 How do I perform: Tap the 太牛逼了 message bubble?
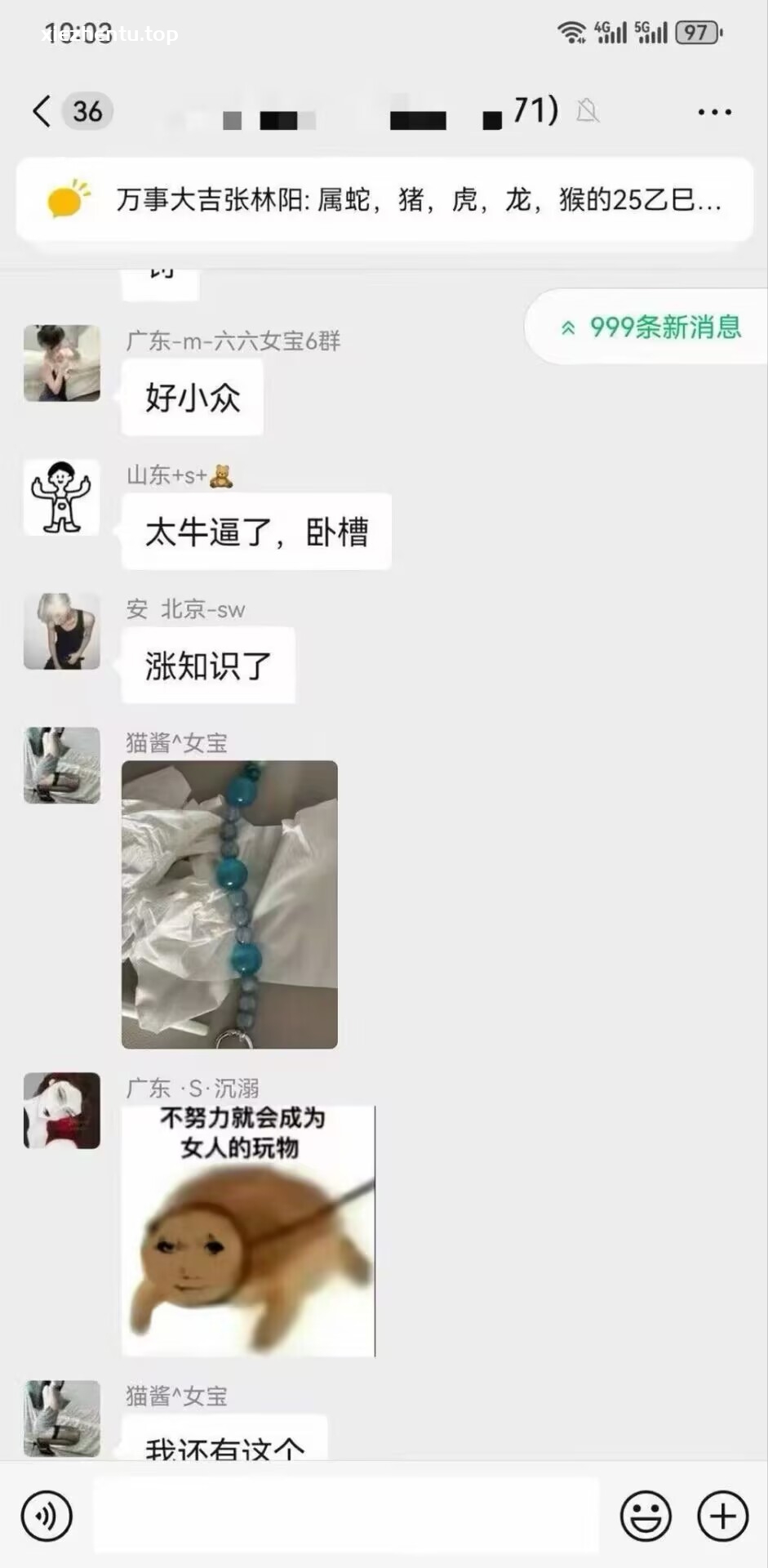coord(256,531)
